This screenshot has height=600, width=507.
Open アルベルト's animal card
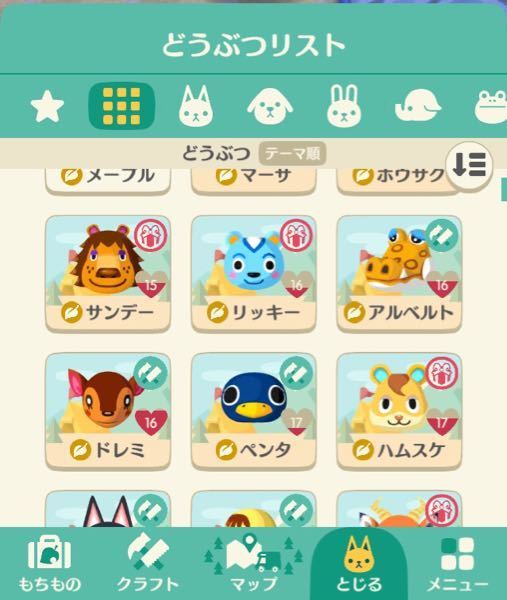[x=399, y=273]
